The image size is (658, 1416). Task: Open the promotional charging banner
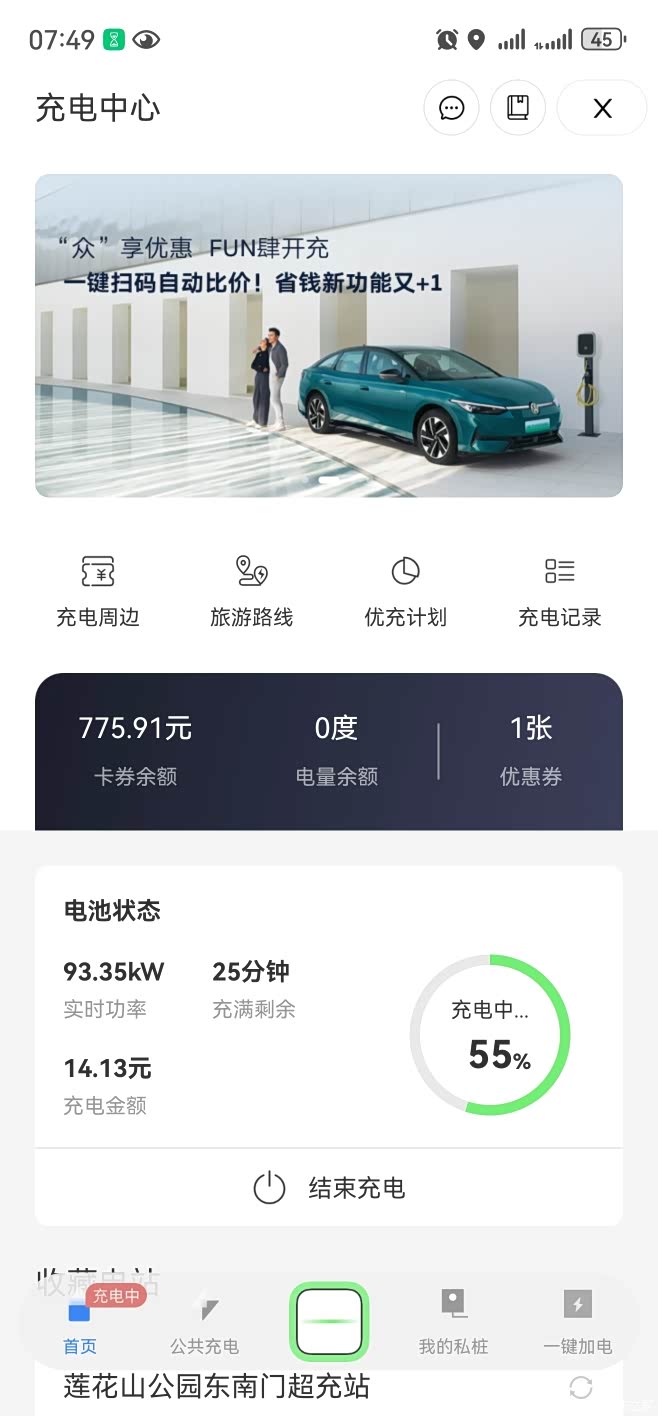329,335
